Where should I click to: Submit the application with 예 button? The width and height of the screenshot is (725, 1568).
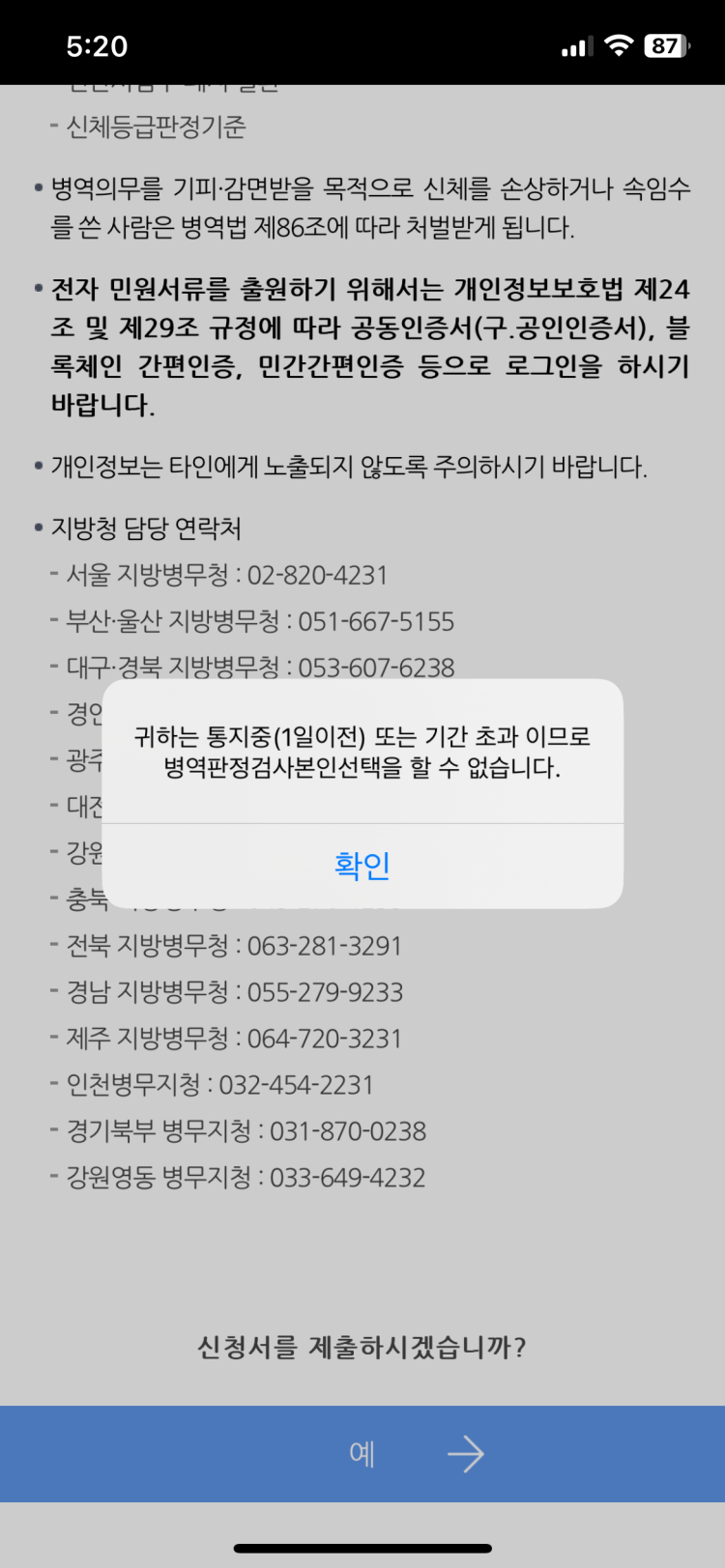tap(362, 1453)
